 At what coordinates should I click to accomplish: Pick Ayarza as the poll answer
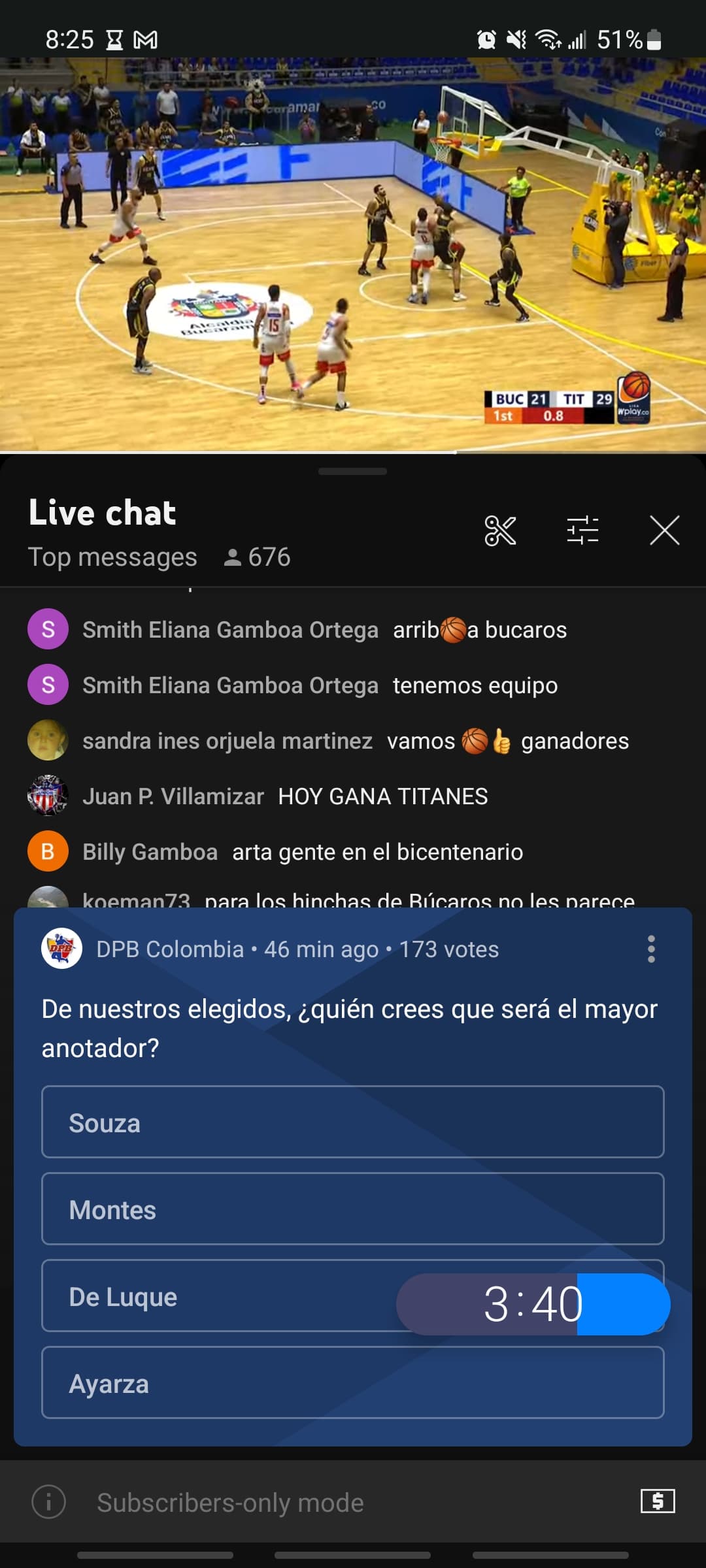(x=353, y=1382)
